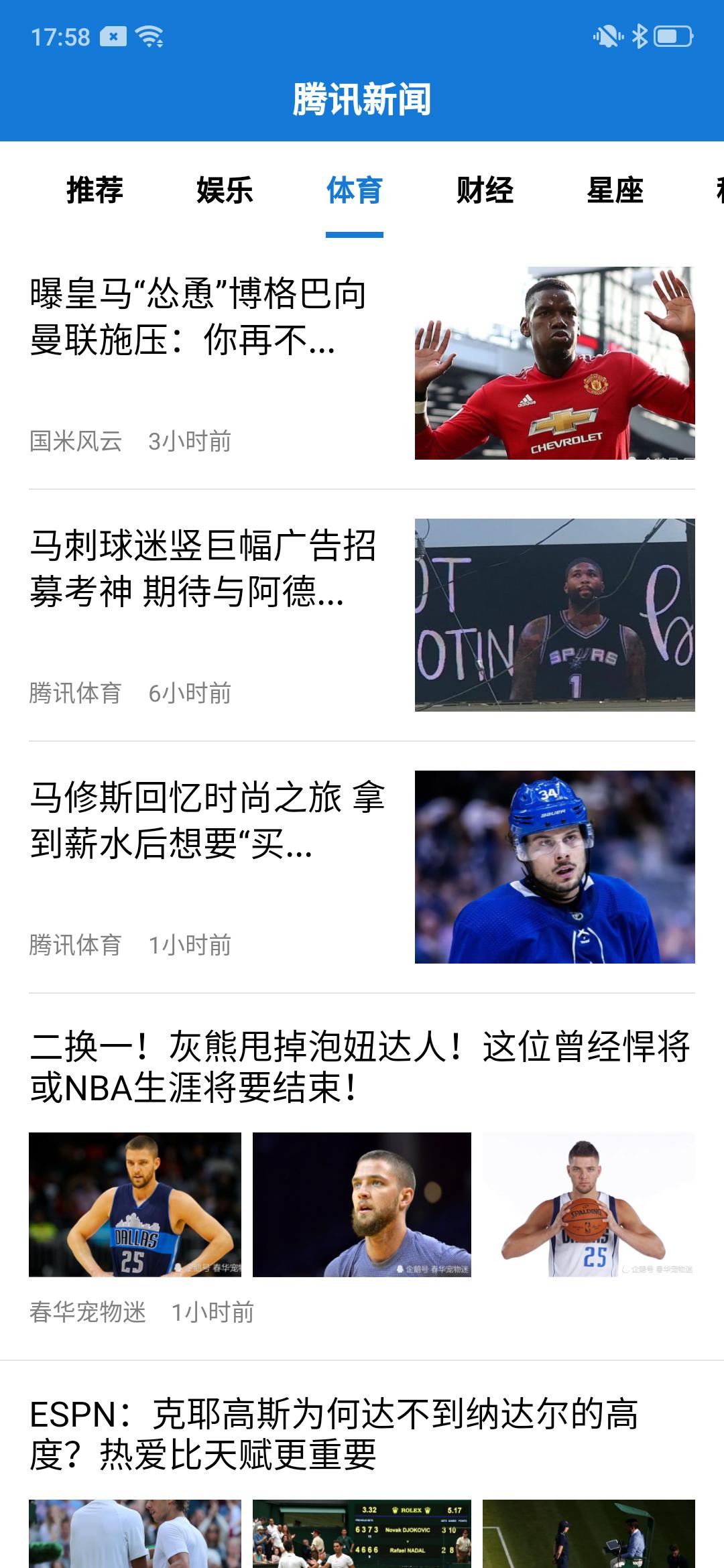Read the ESPN 克耶高斯 article
This screenshot has height=1568, width=724.
(x=335, y=1434)
